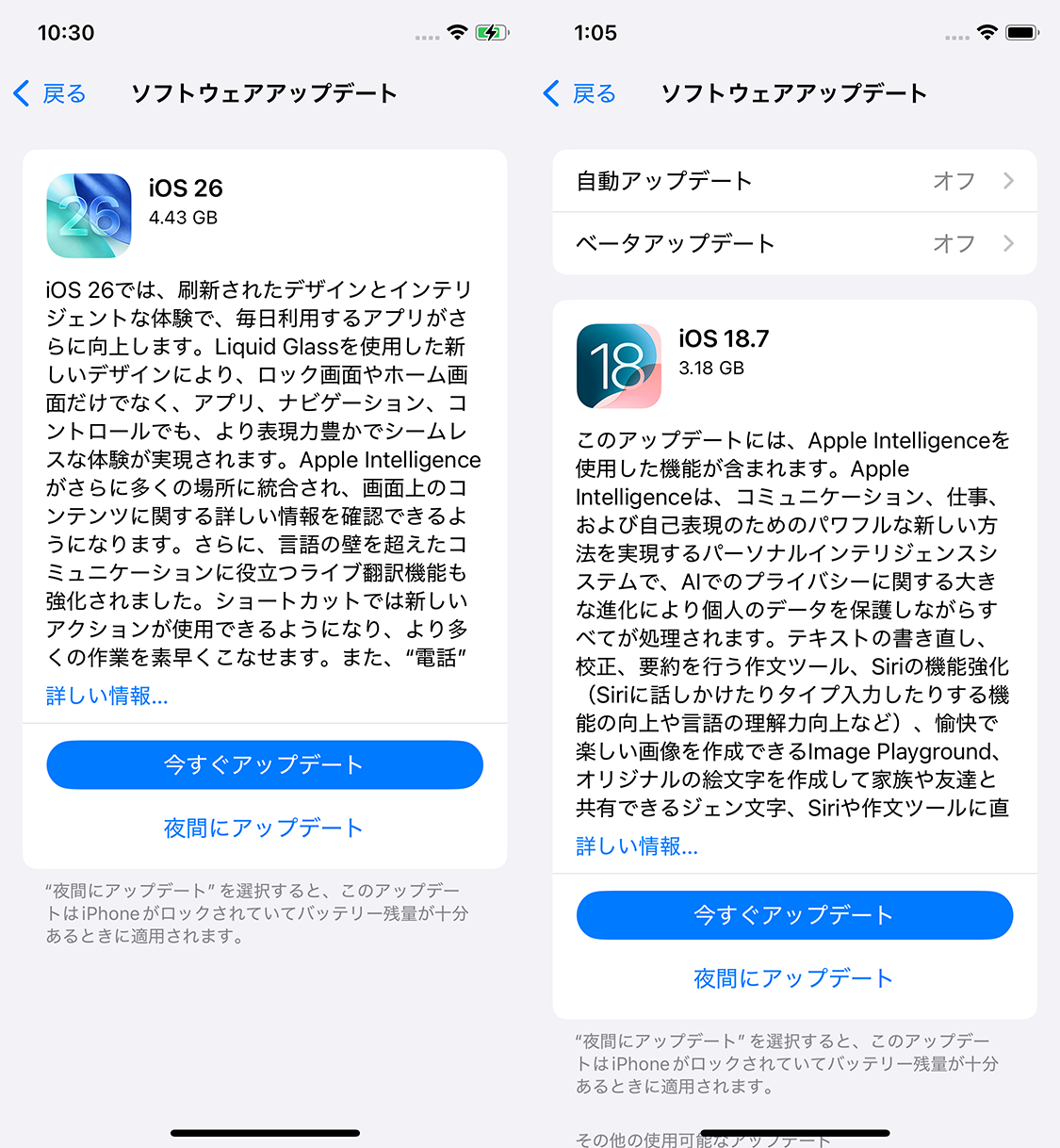Screen dimensions: 1060x1148
Task: Choose 夜間にアップデート for iOS 26
Action: click(x=264, y=828)
